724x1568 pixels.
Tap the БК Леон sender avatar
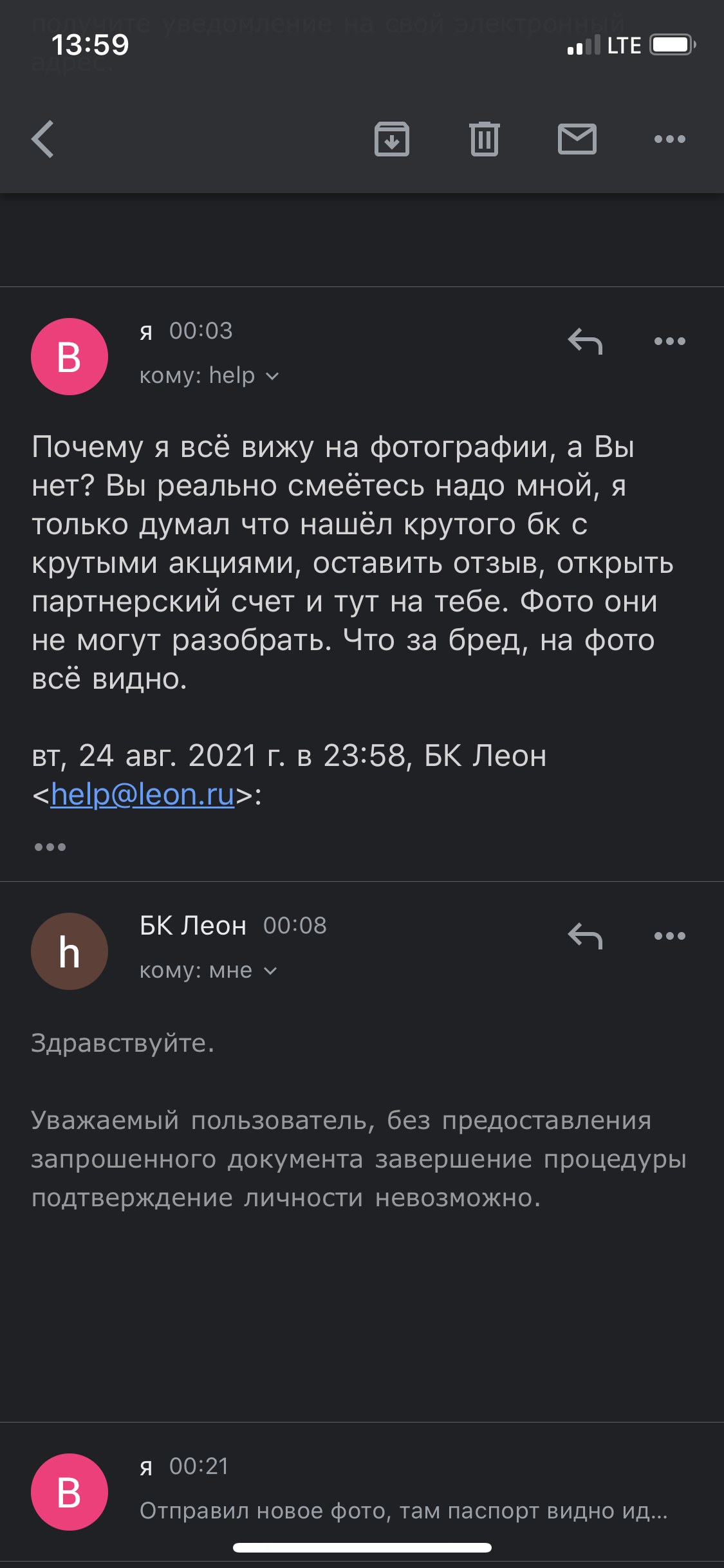click(70, 951)
